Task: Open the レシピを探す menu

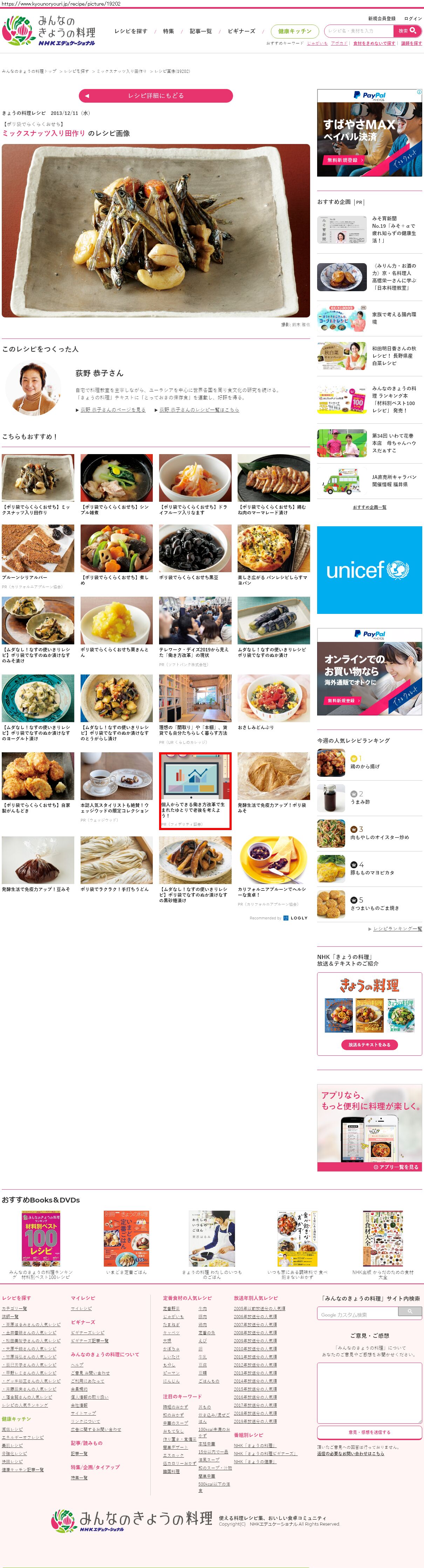Action: [131, 31]
